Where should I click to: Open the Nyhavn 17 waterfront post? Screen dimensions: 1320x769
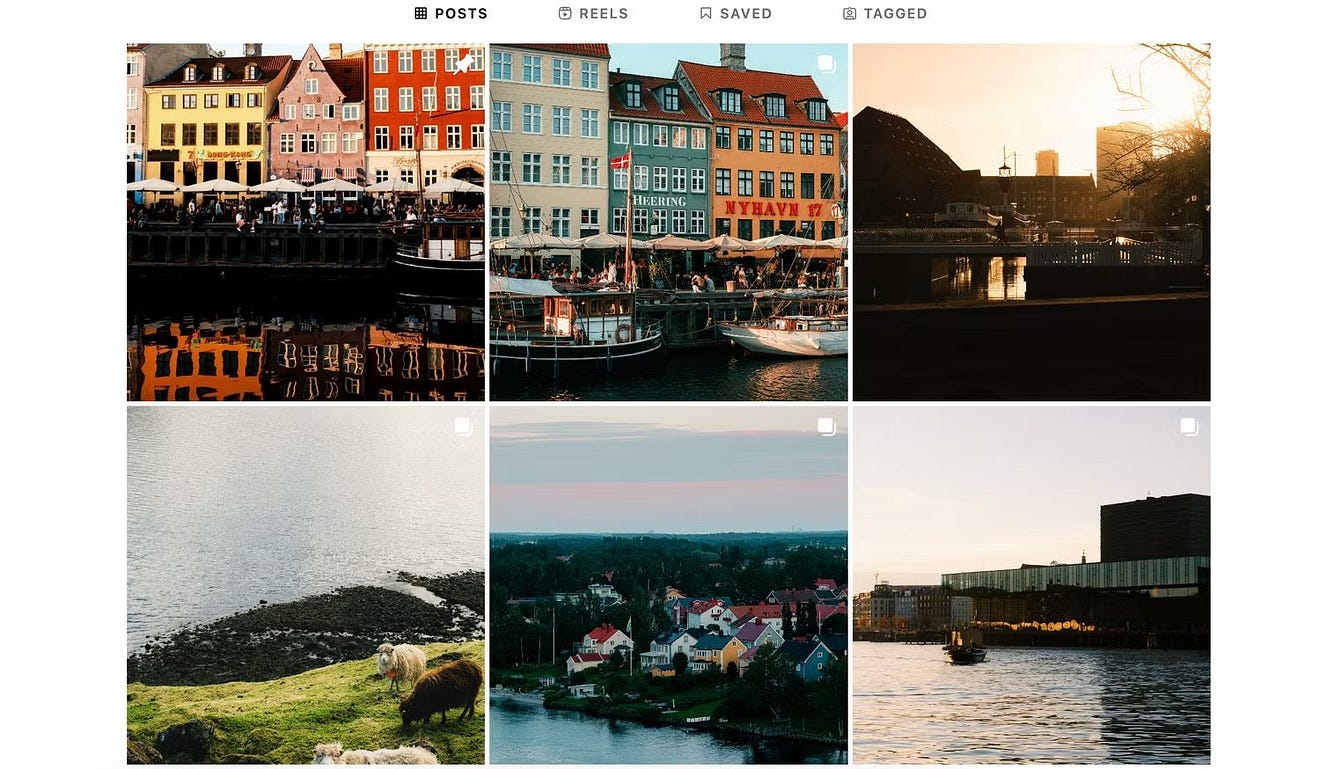click(668, 222)
